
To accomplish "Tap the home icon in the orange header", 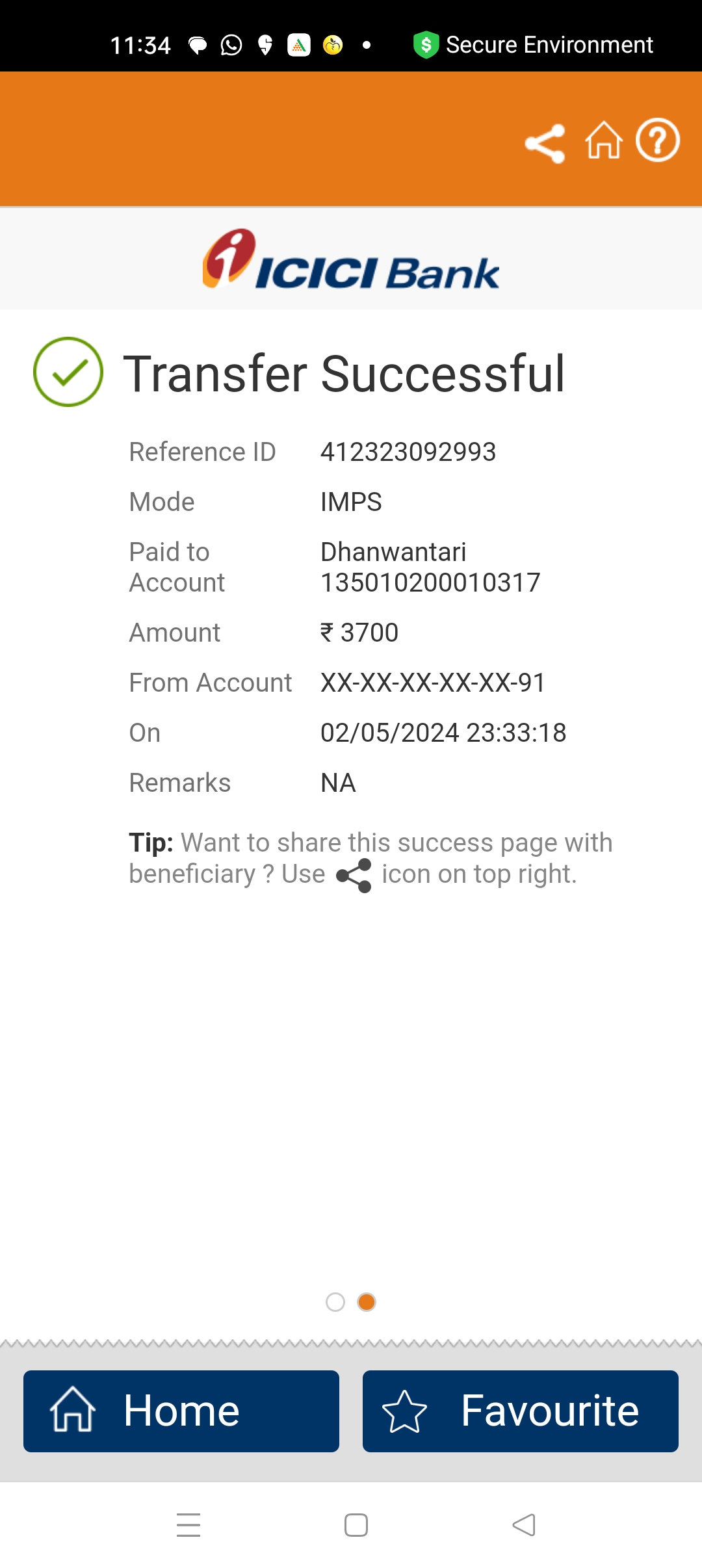I will [x=604, y=140].
